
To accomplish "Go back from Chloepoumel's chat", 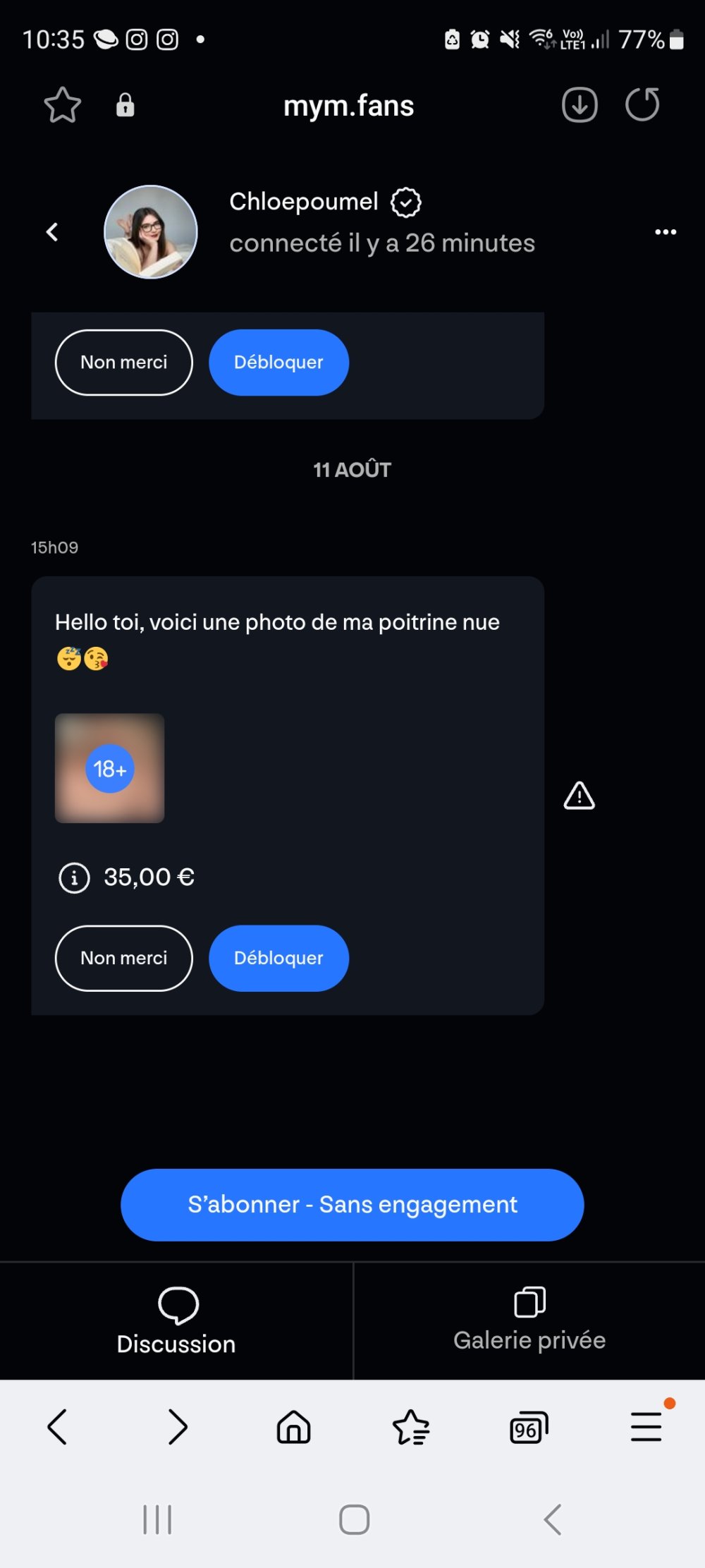I will coord(52,232).
